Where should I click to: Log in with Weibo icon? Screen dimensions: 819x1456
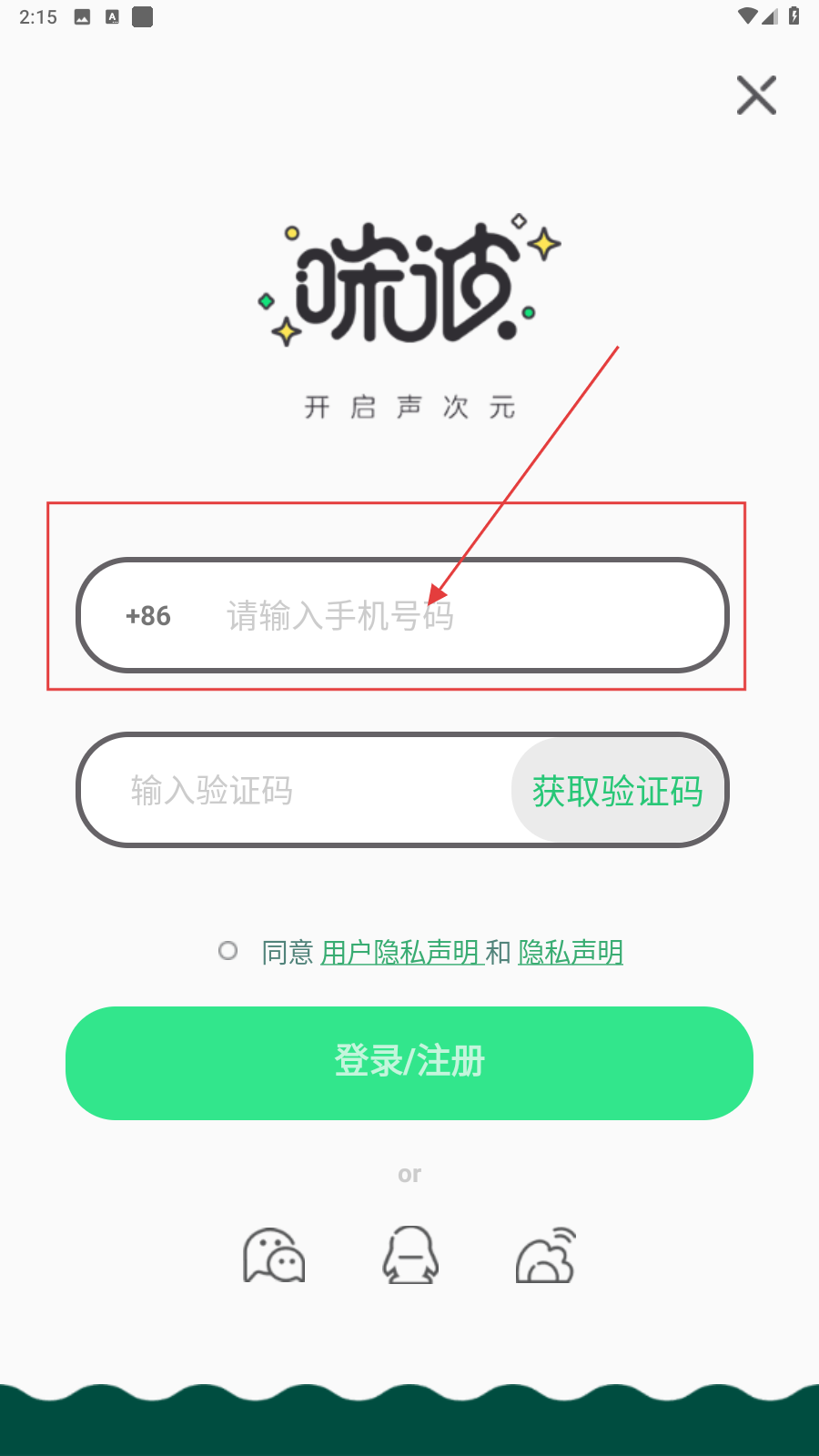click(x=546, y=1256)
